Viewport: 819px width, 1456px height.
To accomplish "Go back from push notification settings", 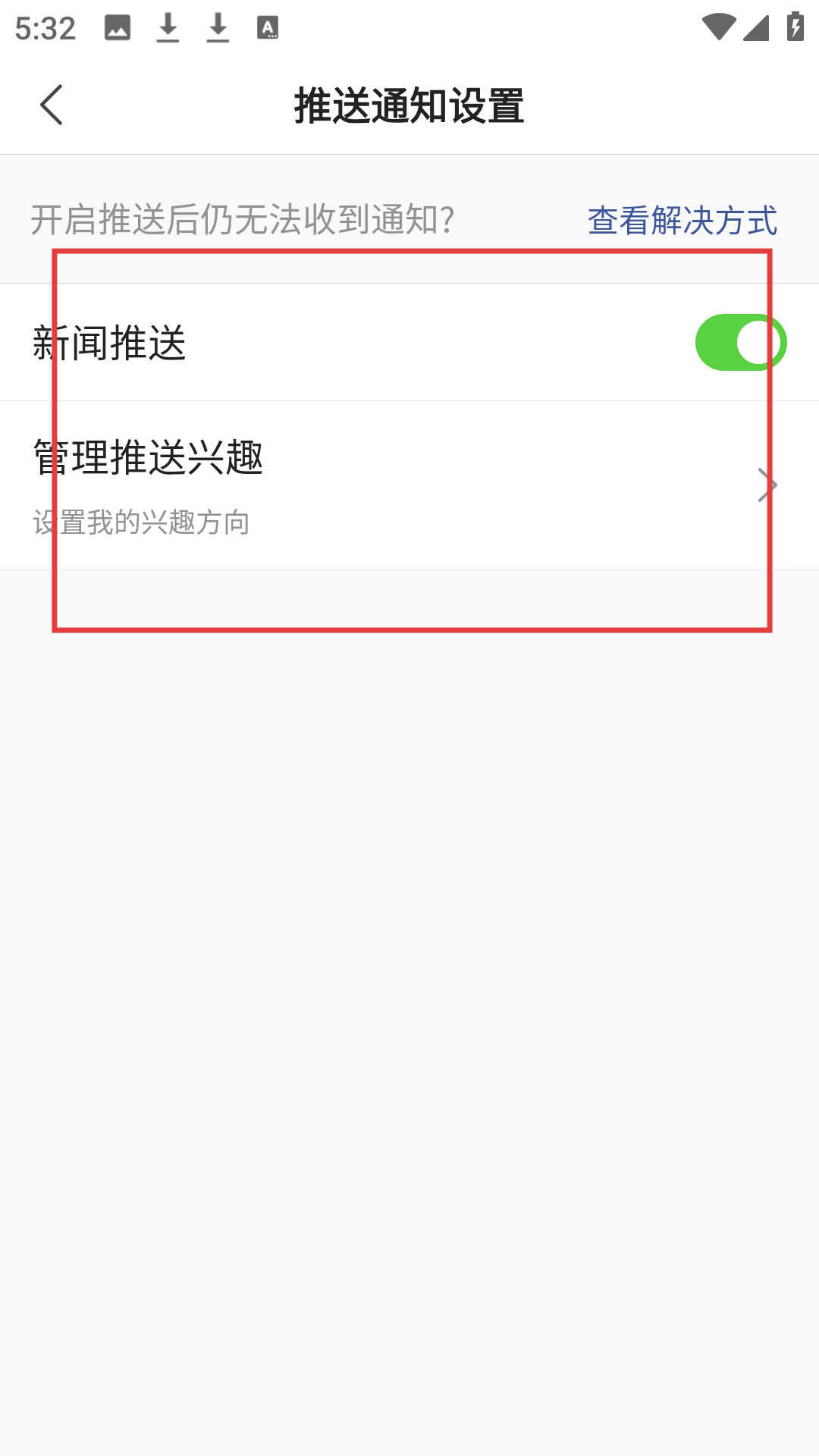I will tap(52, 105).
